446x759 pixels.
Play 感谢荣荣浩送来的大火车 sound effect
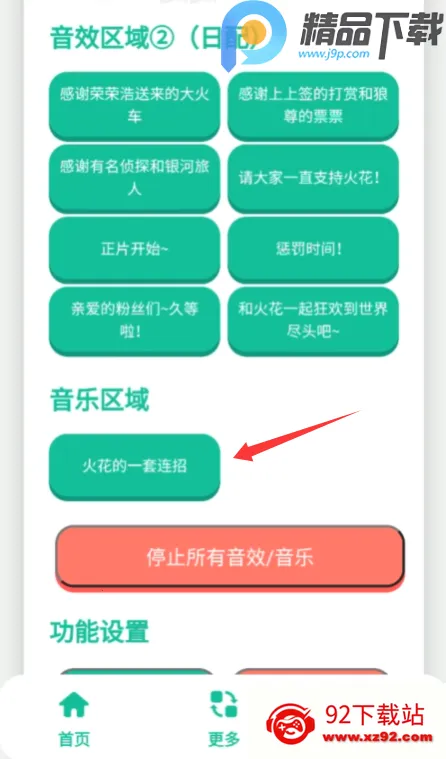(134, 106)
